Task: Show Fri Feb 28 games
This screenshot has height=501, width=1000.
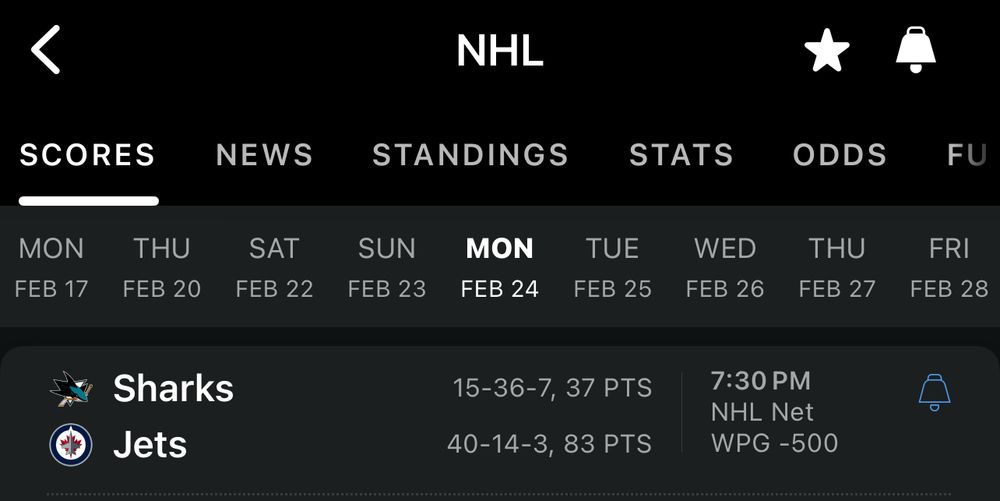Action: 949,268
